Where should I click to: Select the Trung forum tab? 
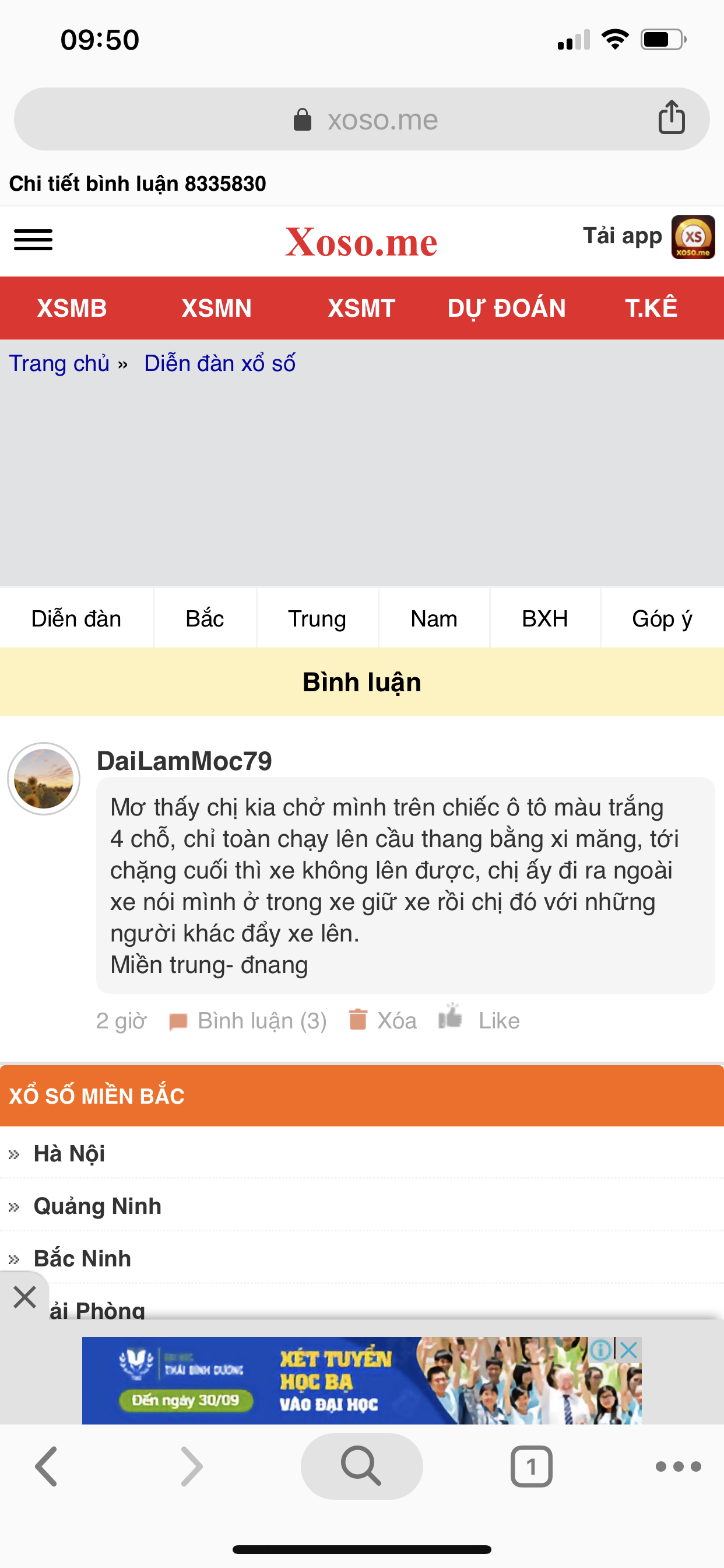tap(317, 618)
